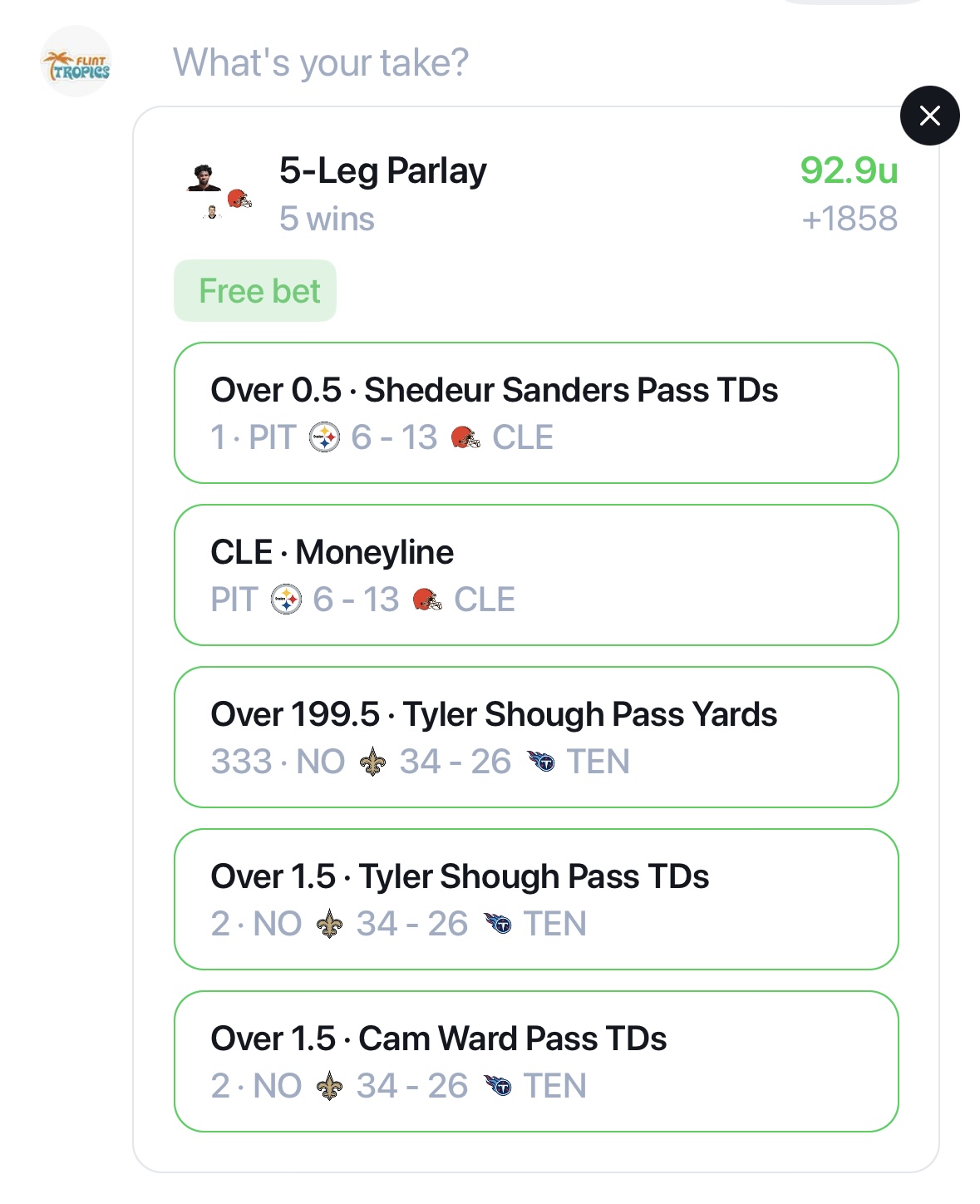This screenshot has width=980, height=1204.
Task: Open the CLE Moneyline leg
Action: point(536,575)
